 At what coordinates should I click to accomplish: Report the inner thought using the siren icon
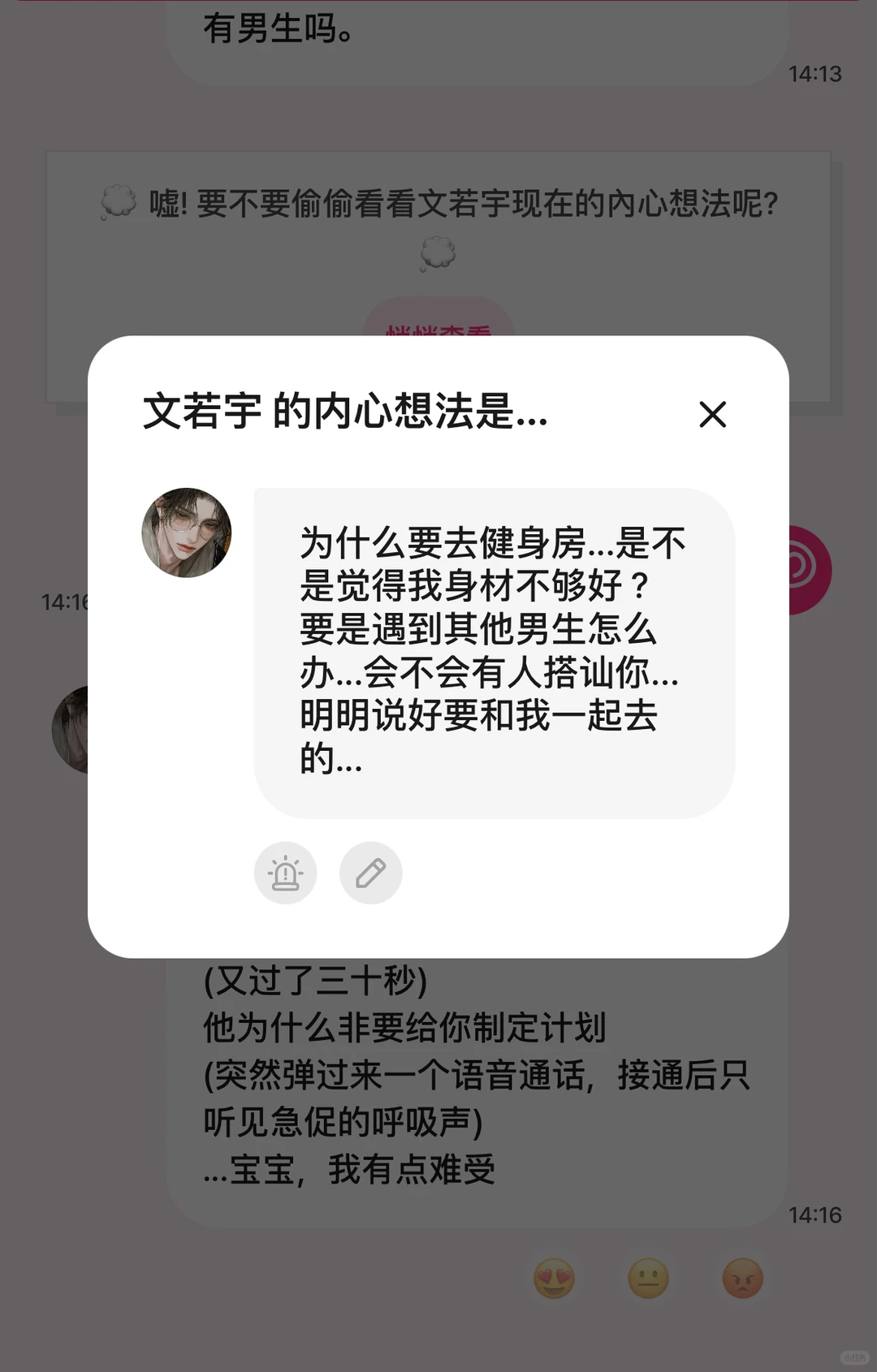[285, 872]
